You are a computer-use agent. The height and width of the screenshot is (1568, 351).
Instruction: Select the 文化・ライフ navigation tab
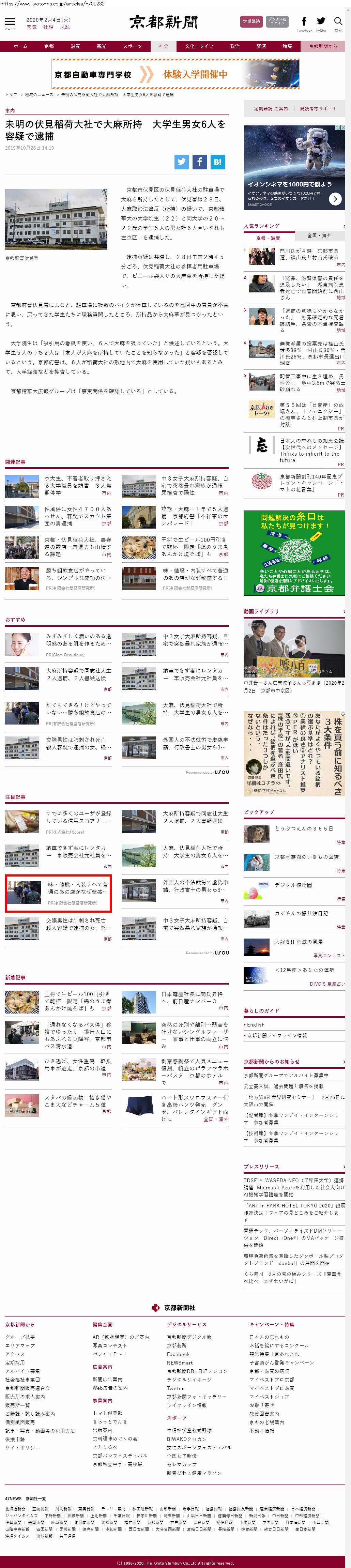pyautogui.click(x=199, y=46)
